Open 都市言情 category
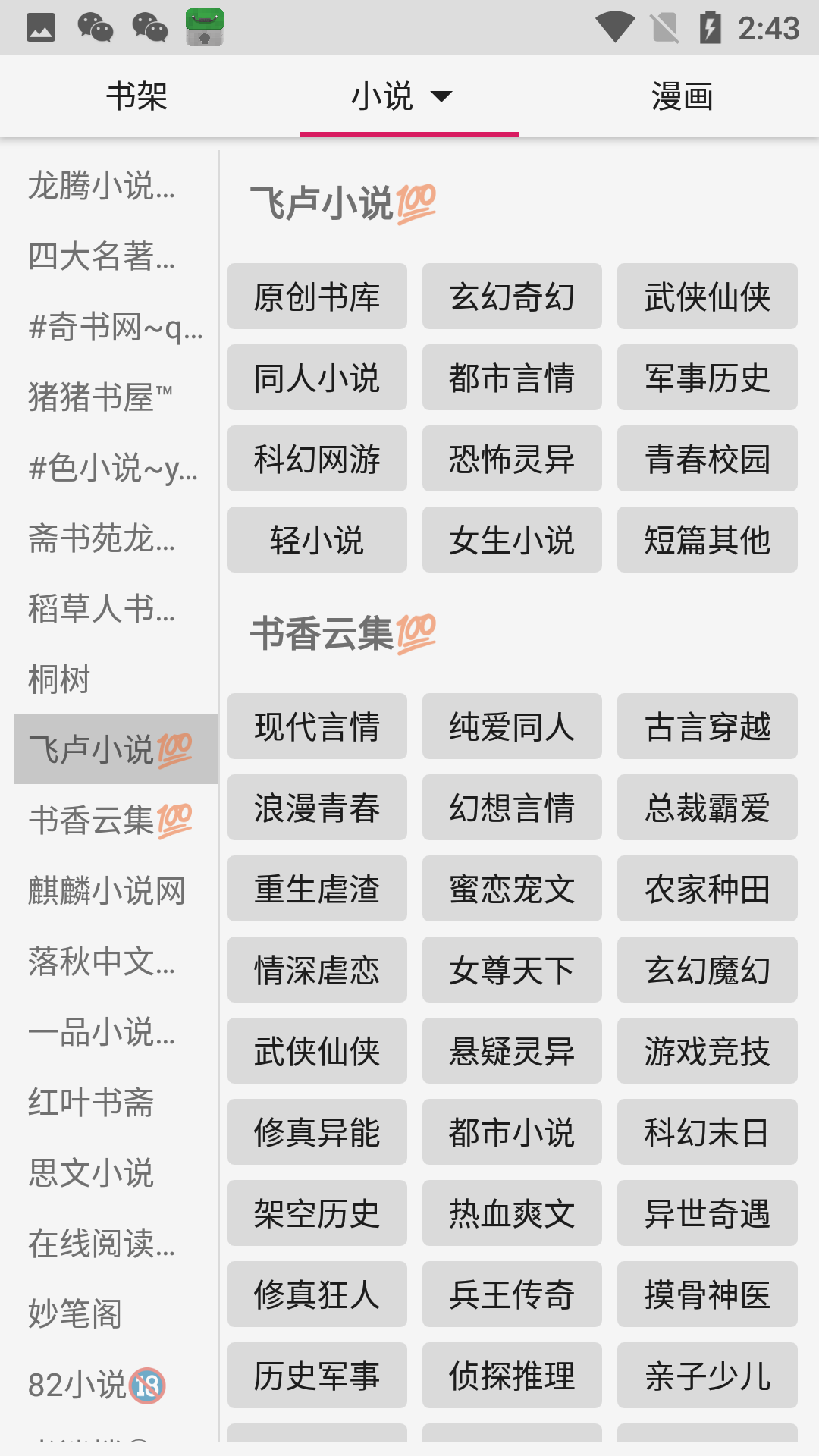This screenshot has width=819, height=1456. pos(512,378)
